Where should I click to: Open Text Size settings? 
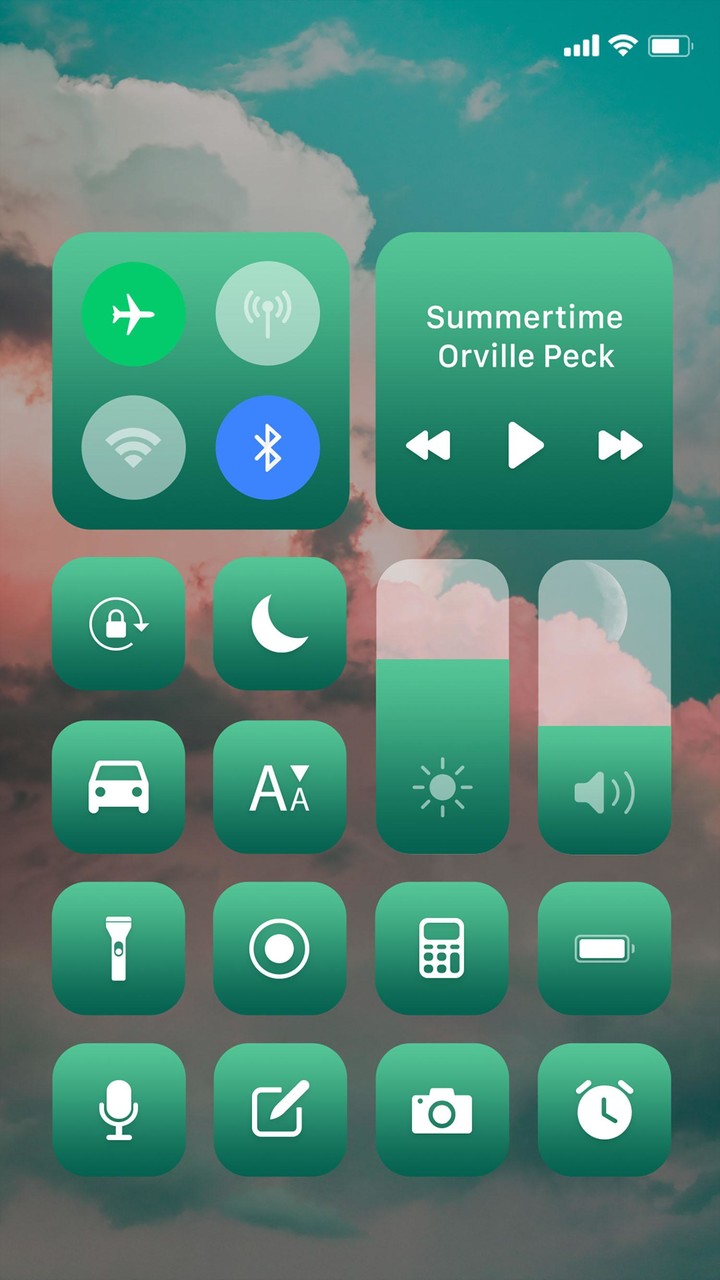(x=281, y=786)
